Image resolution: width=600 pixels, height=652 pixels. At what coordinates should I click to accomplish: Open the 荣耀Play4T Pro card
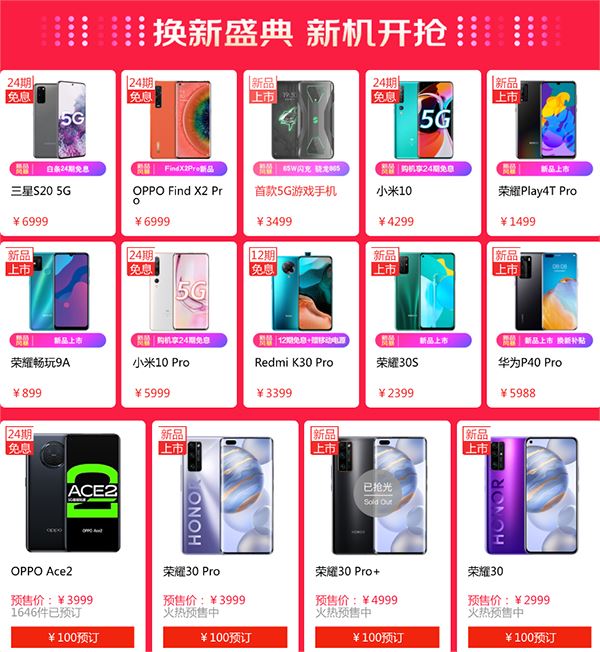(541, 150)
